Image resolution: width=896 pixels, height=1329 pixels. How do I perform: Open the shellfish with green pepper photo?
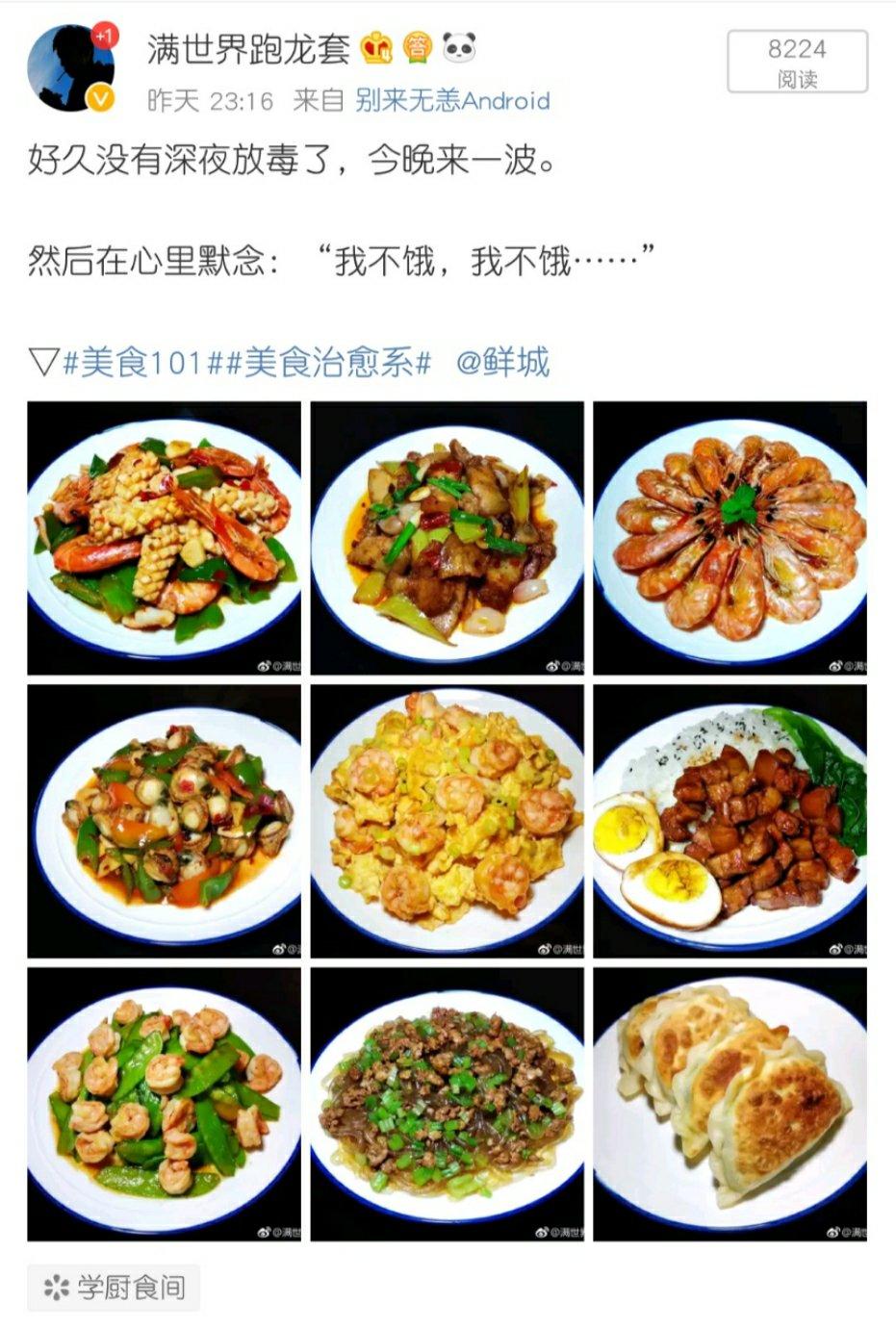click(x=164, y=821)
